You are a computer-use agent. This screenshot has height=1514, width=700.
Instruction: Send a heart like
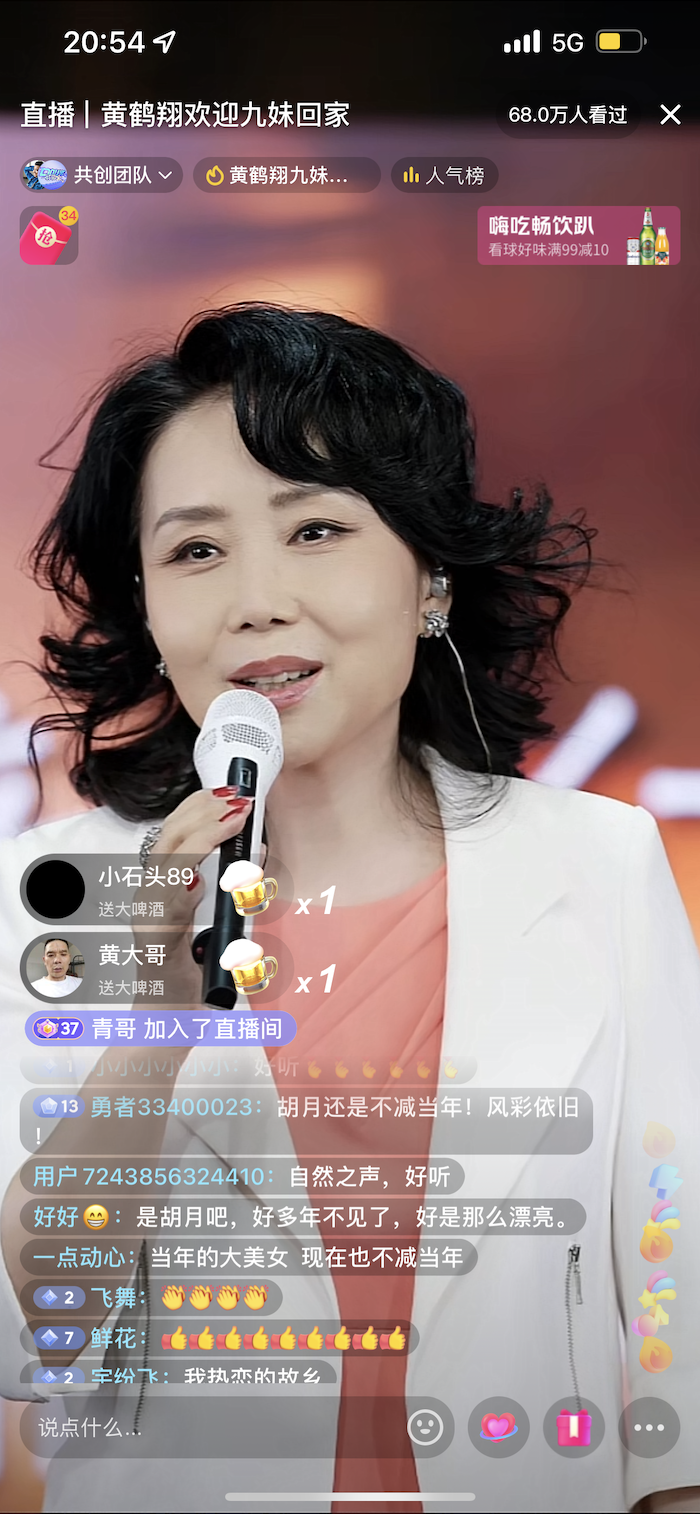[x=497, y=1427]
